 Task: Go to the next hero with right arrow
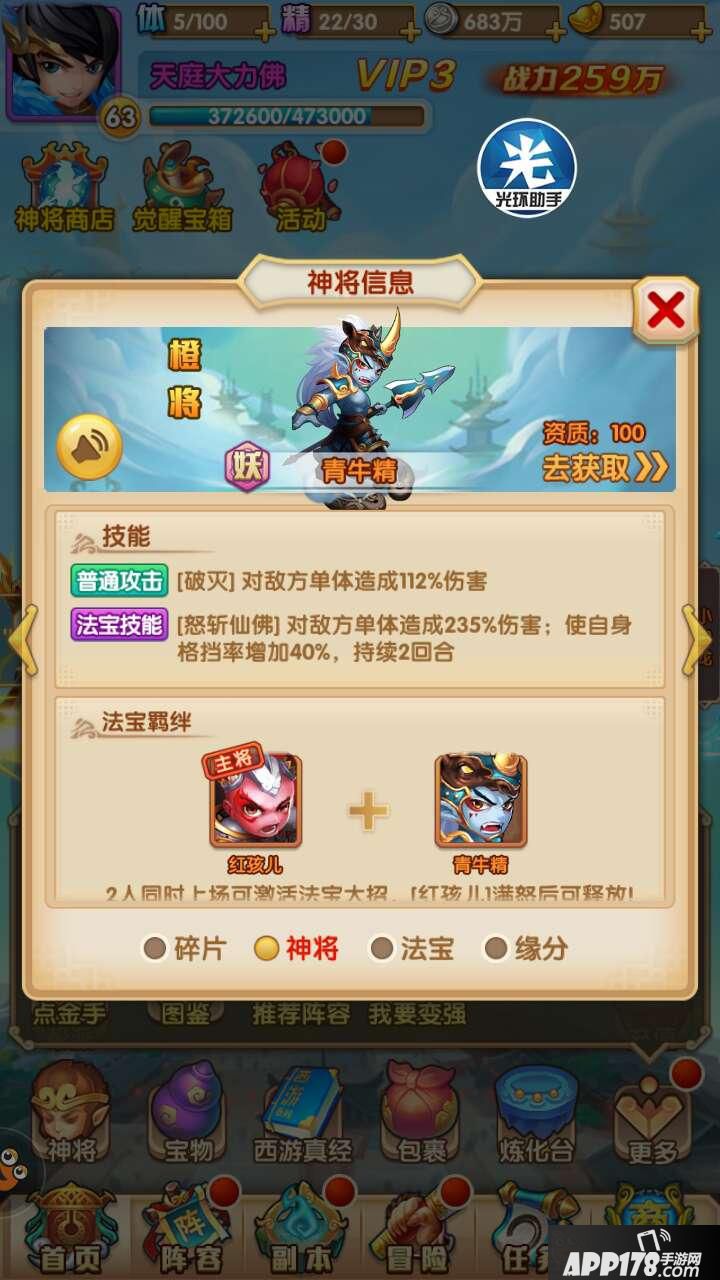(697, 640)
